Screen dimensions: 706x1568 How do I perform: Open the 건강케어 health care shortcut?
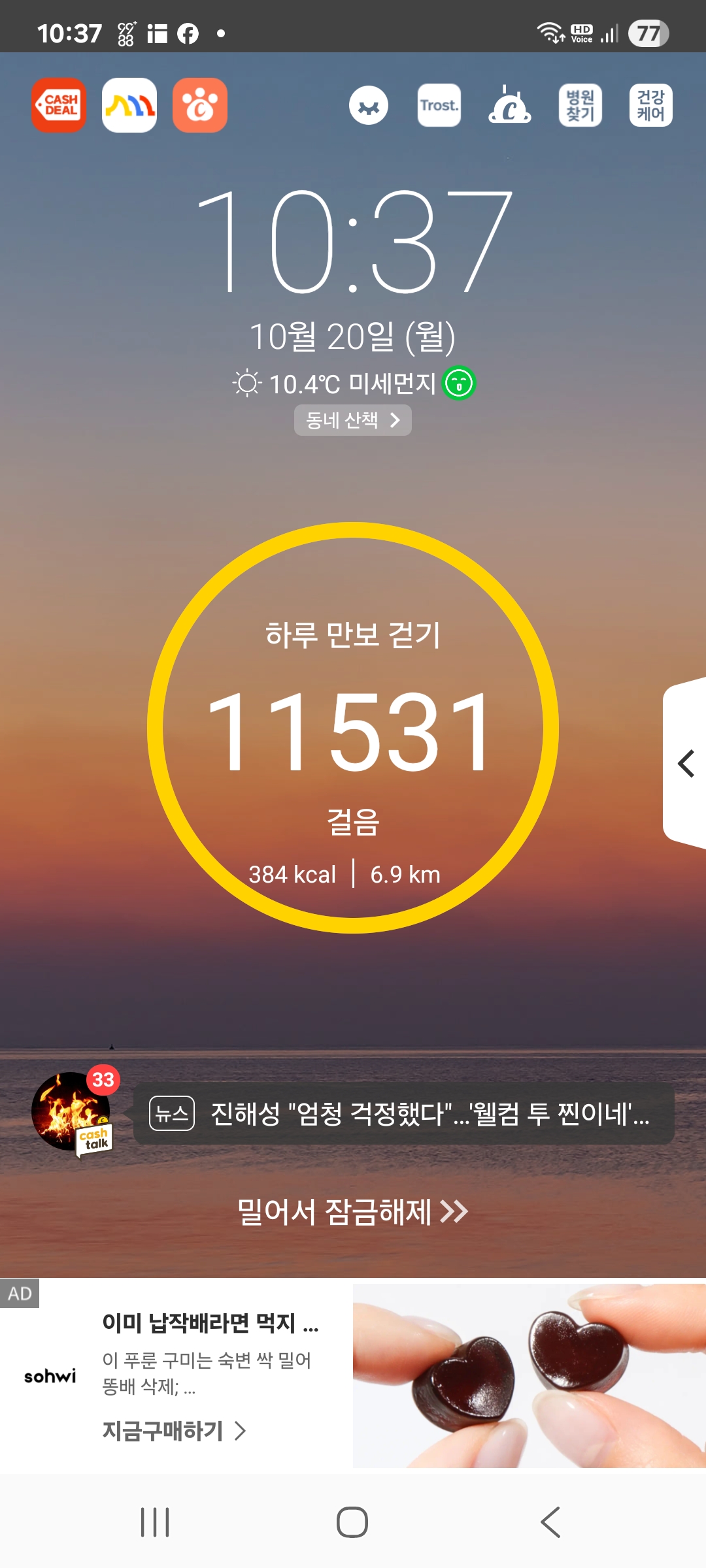[650, 105]
